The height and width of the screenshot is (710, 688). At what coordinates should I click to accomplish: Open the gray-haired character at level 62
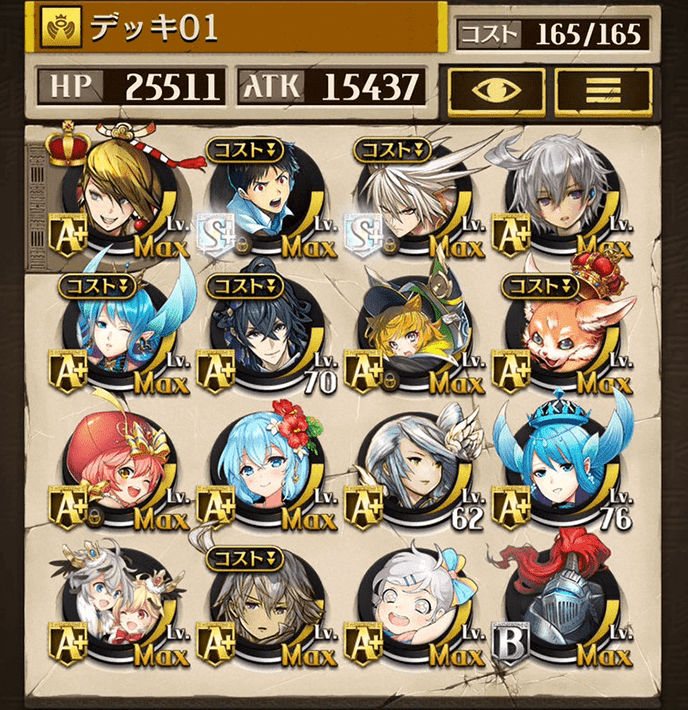pos(413,468)
